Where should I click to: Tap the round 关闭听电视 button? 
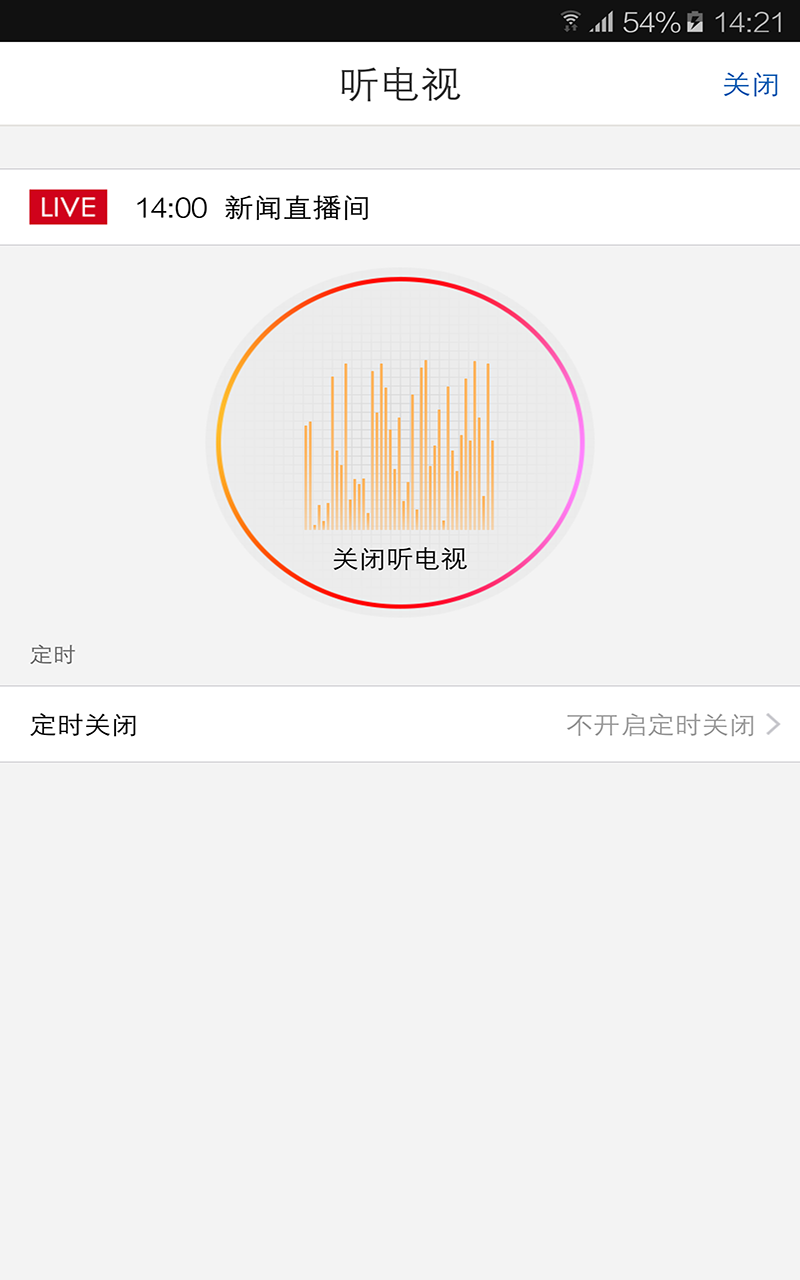coord(400,442)
